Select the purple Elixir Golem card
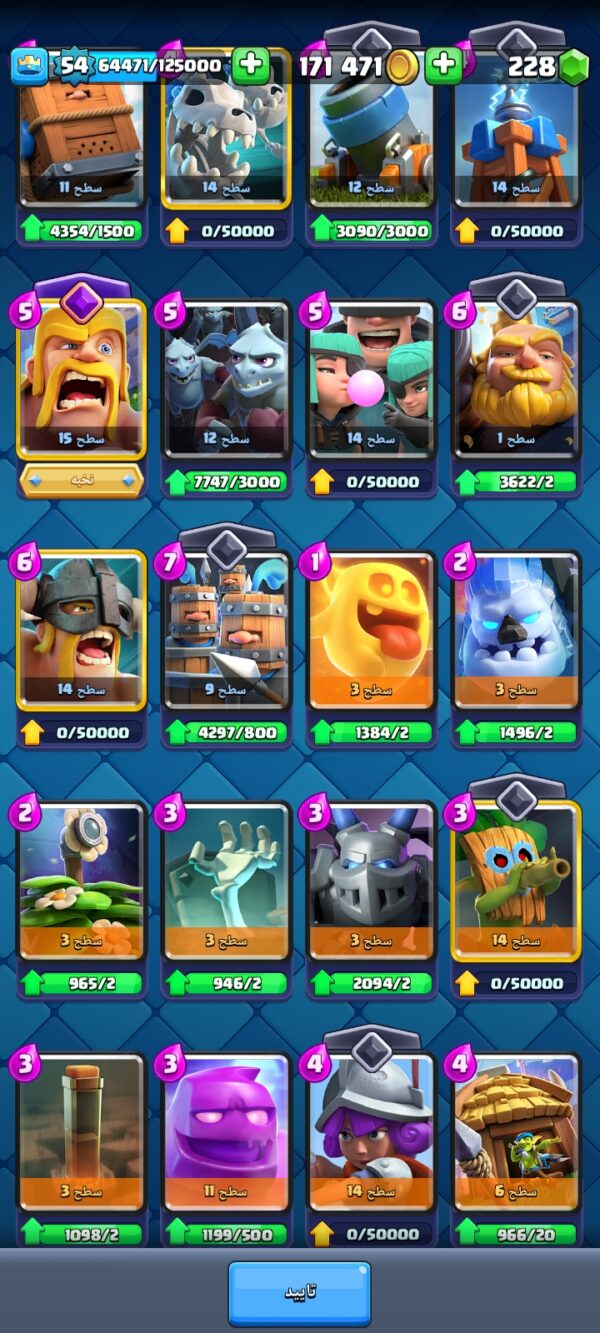 click(227, 1132)
